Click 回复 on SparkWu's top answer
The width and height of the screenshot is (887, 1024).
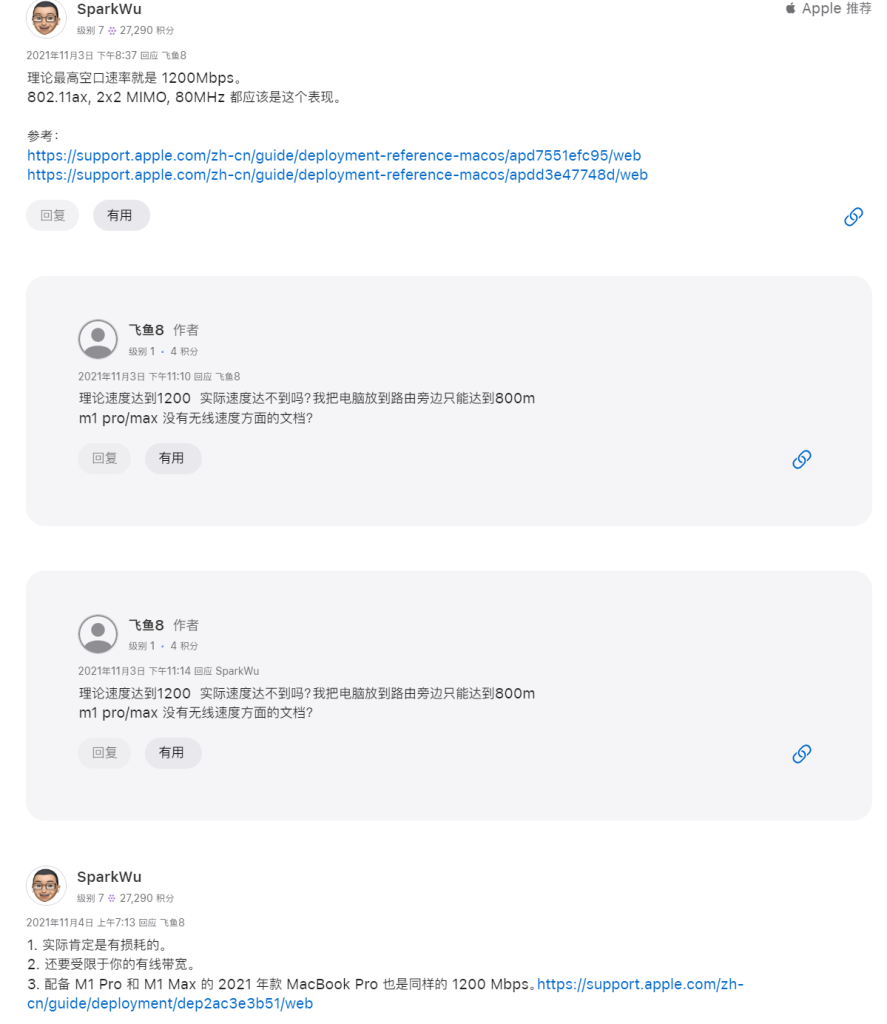[52, 215]
